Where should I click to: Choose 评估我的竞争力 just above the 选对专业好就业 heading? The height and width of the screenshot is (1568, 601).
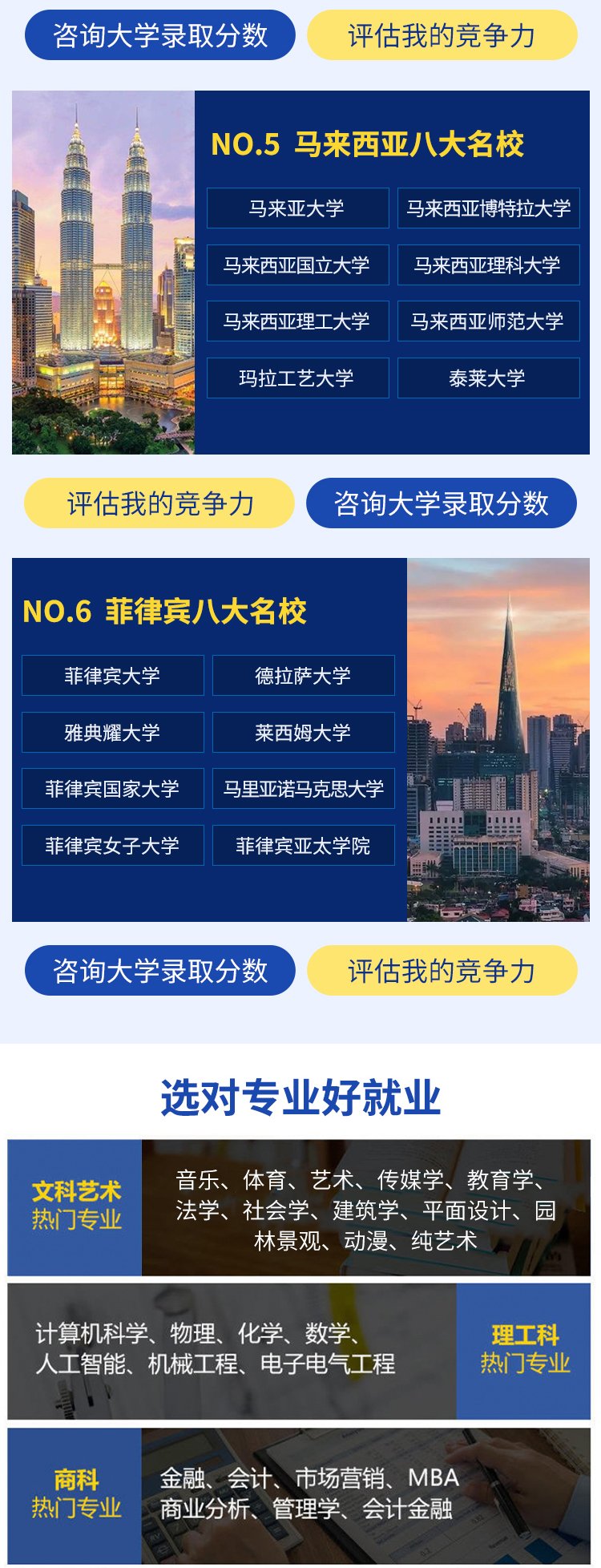(x=442, y=971)
